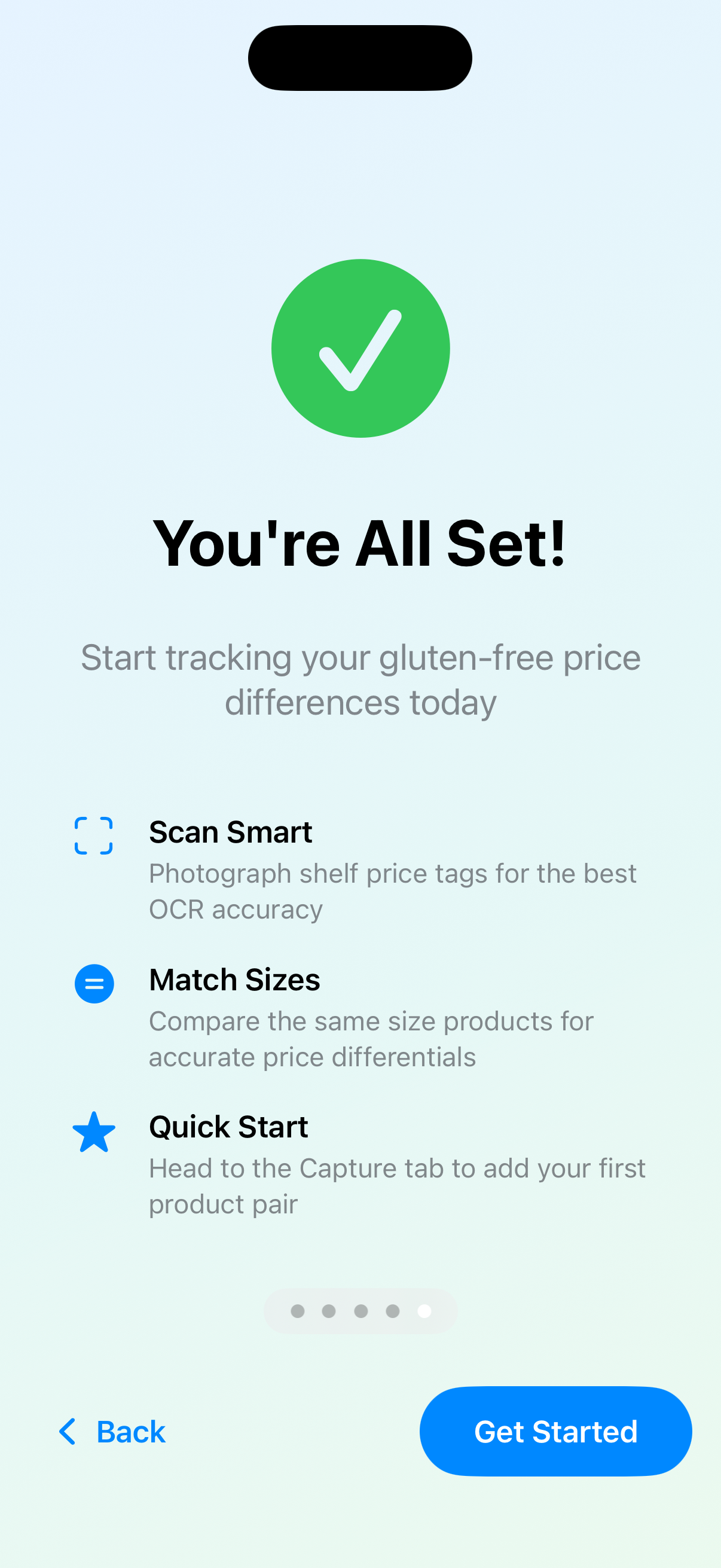This screenshot has height=1568, width=721.
Task: Click the back chevron arrow icon
Action: [68, 1432]
